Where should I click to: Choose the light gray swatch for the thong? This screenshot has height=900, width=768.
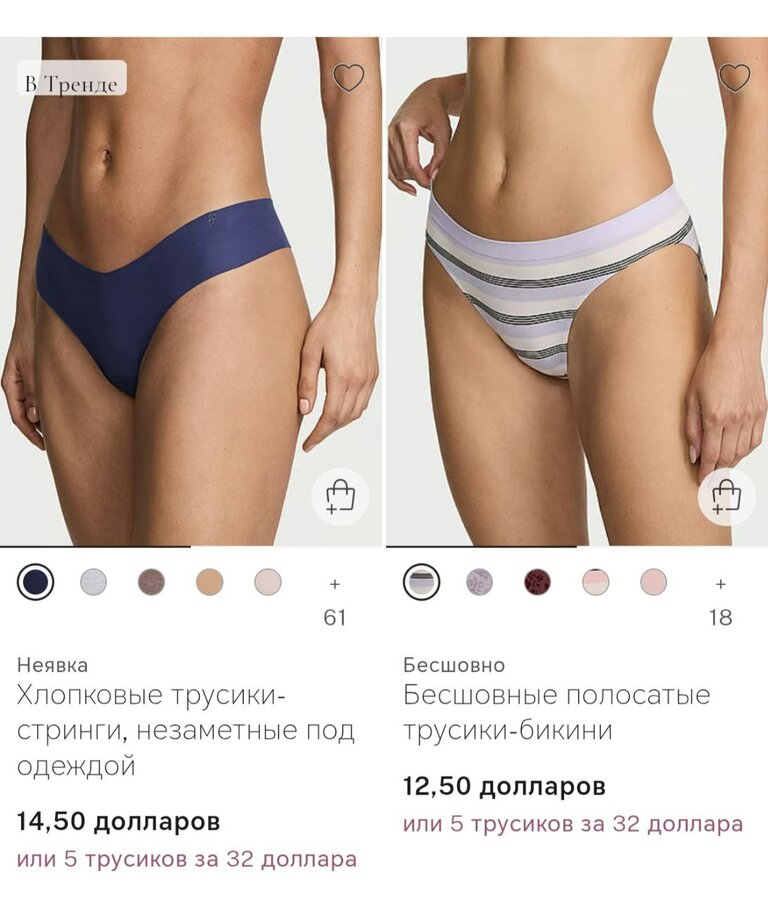pos(93,582)
